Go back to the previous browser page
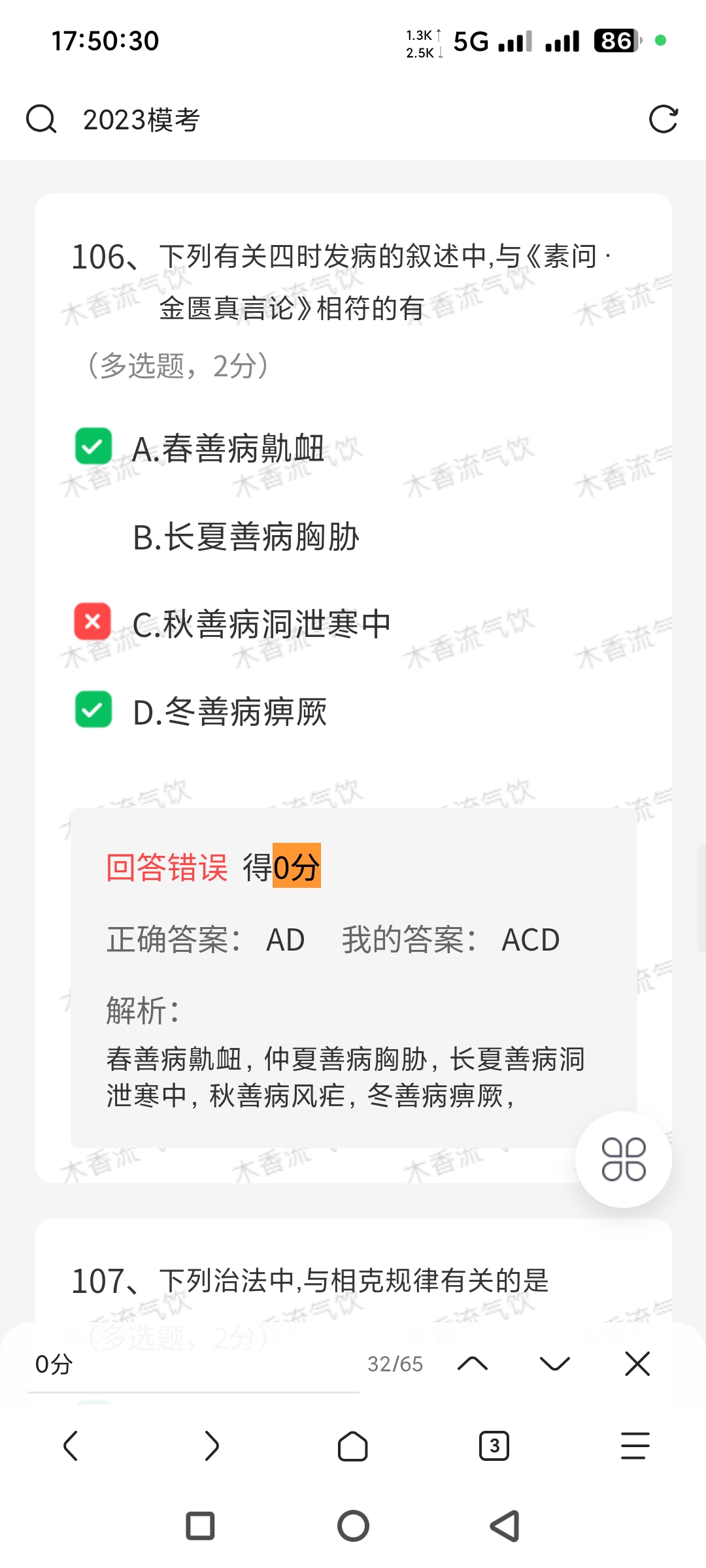 (x=71, y=1445)
